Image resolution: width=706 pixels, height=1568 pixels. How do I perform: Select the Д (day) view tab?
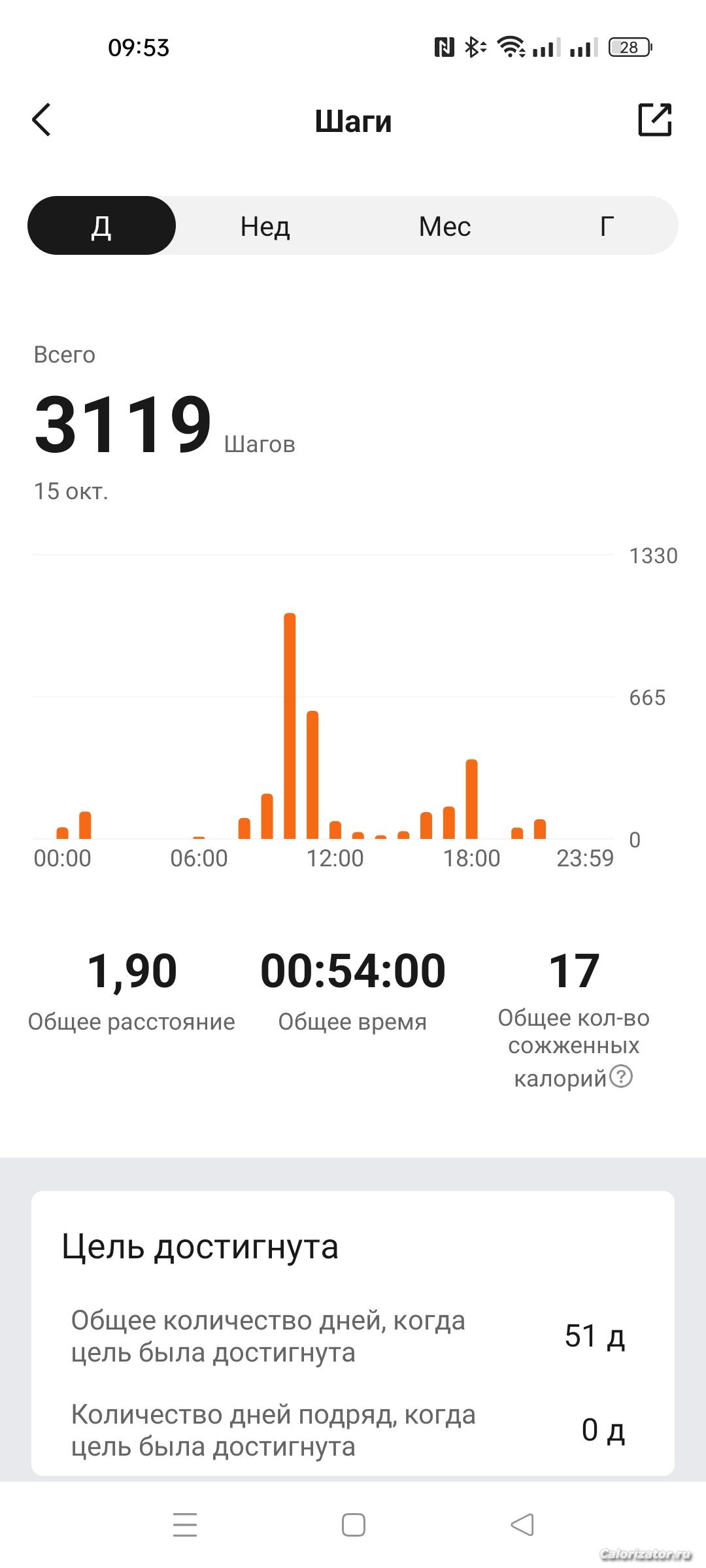coord(101,226)
